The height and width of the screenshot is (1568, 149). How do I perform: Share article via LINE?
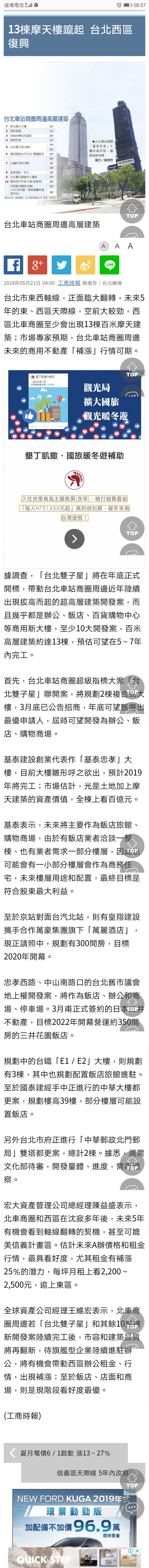click(109, 265)
